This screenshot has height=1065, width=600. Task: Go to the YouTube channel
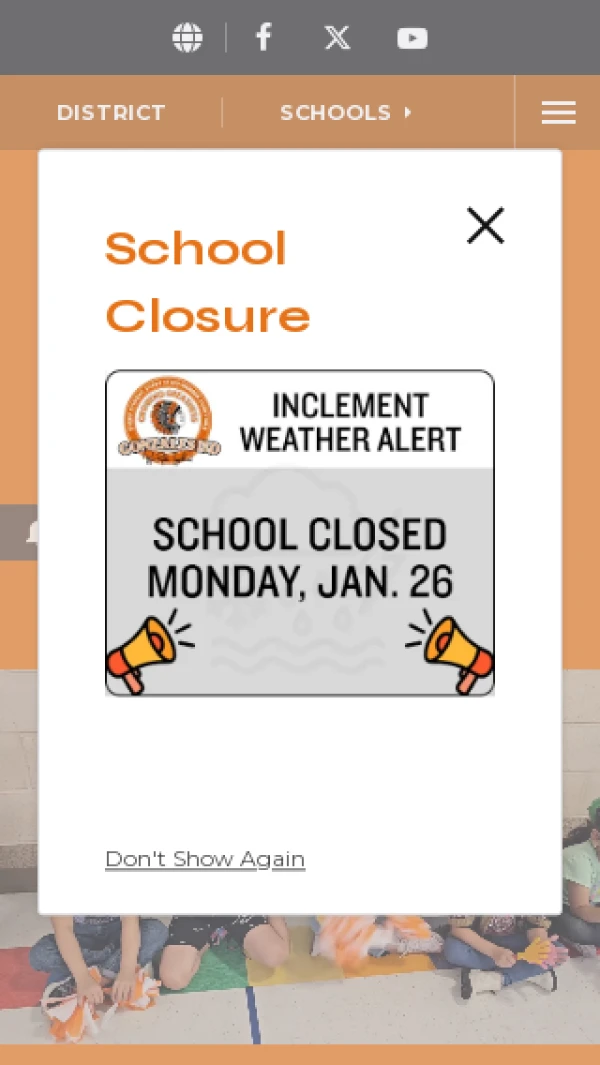[412, 38]
